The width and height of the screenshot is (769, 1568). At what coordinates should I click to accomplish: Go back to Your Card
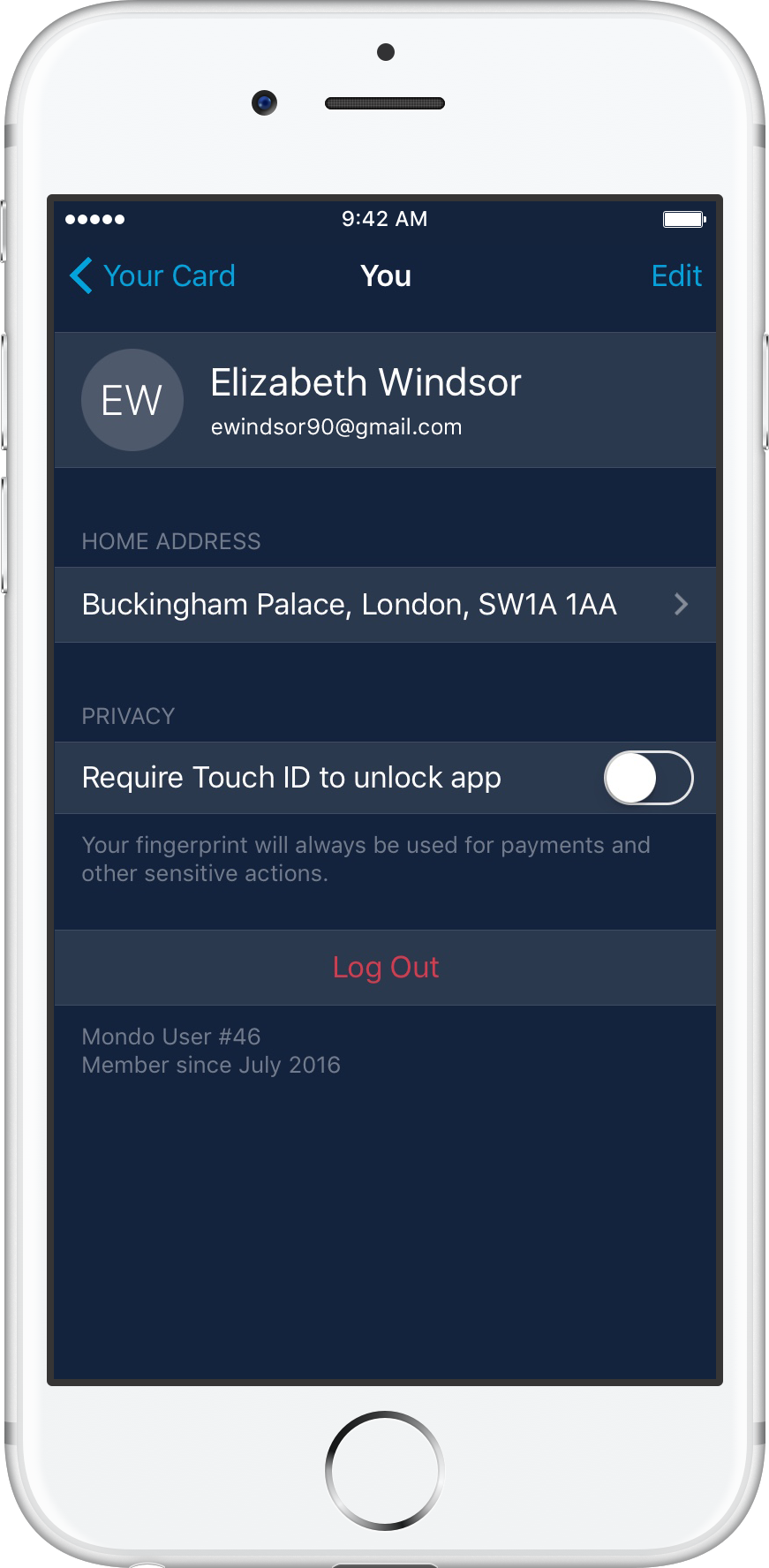coord(152,276)
